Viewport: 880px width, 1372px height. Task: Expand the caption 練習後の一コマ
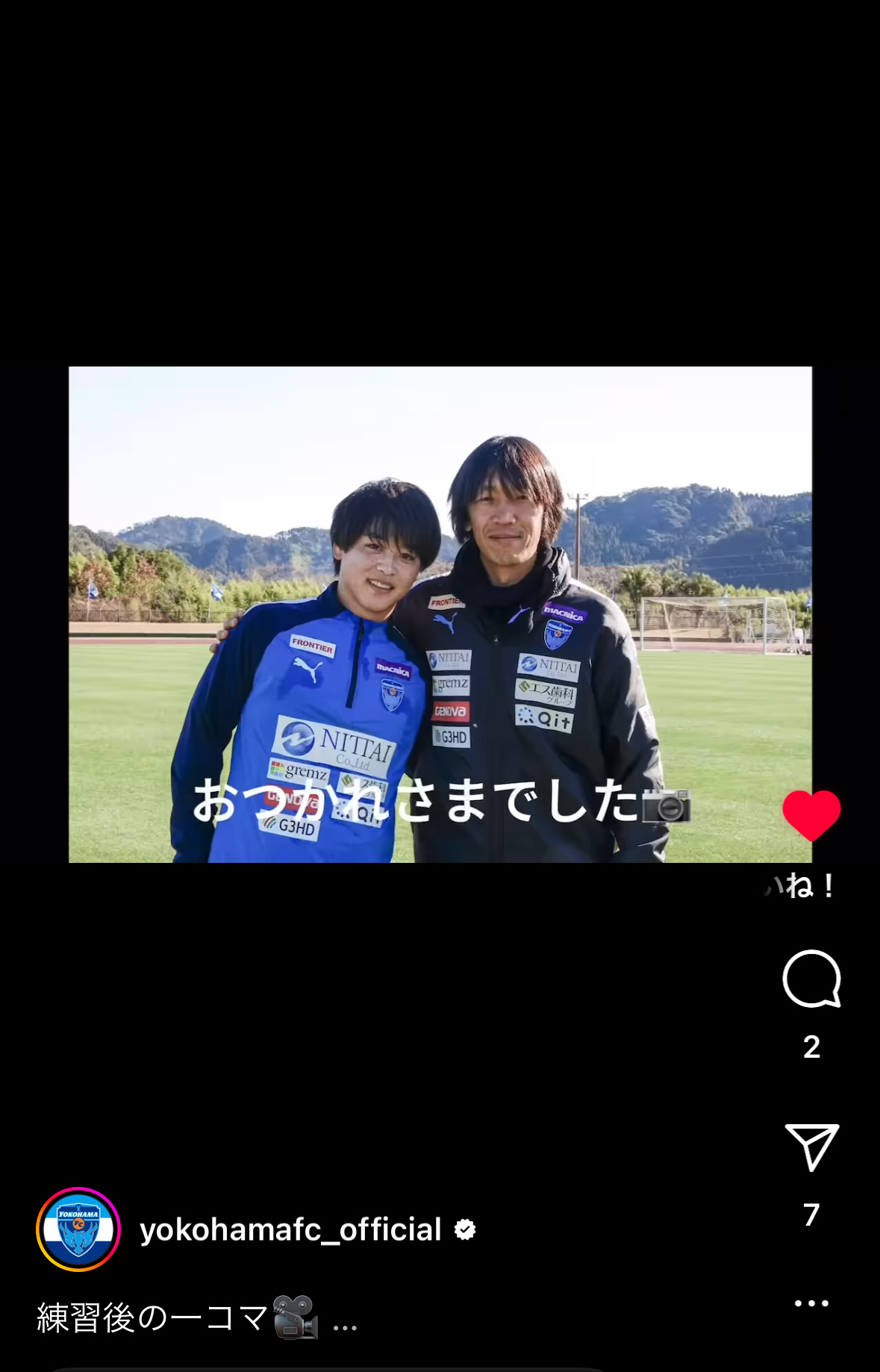346,1326
